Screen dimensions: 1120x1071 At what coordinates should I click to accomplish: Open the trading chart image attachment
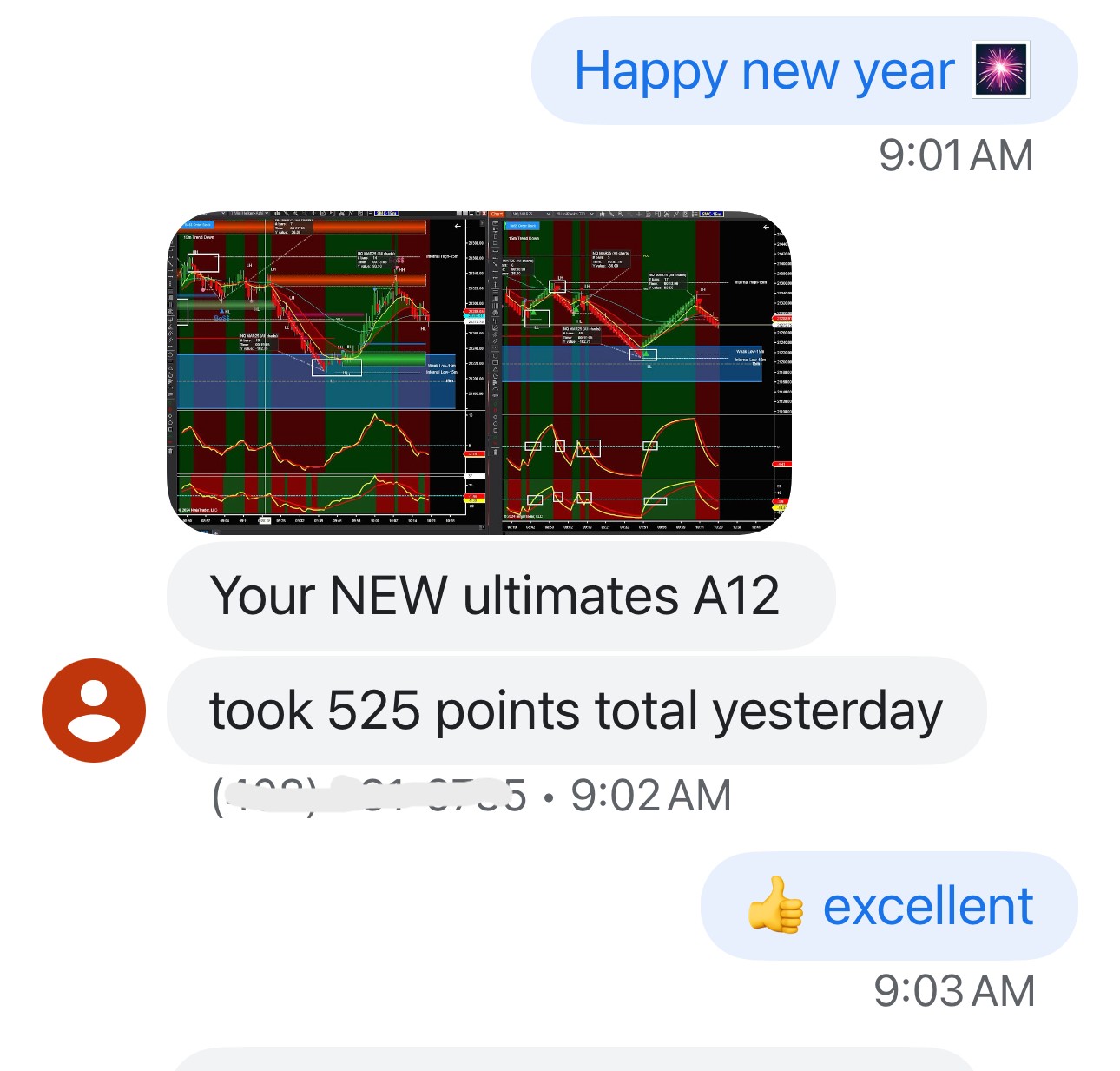coord(478,372)
